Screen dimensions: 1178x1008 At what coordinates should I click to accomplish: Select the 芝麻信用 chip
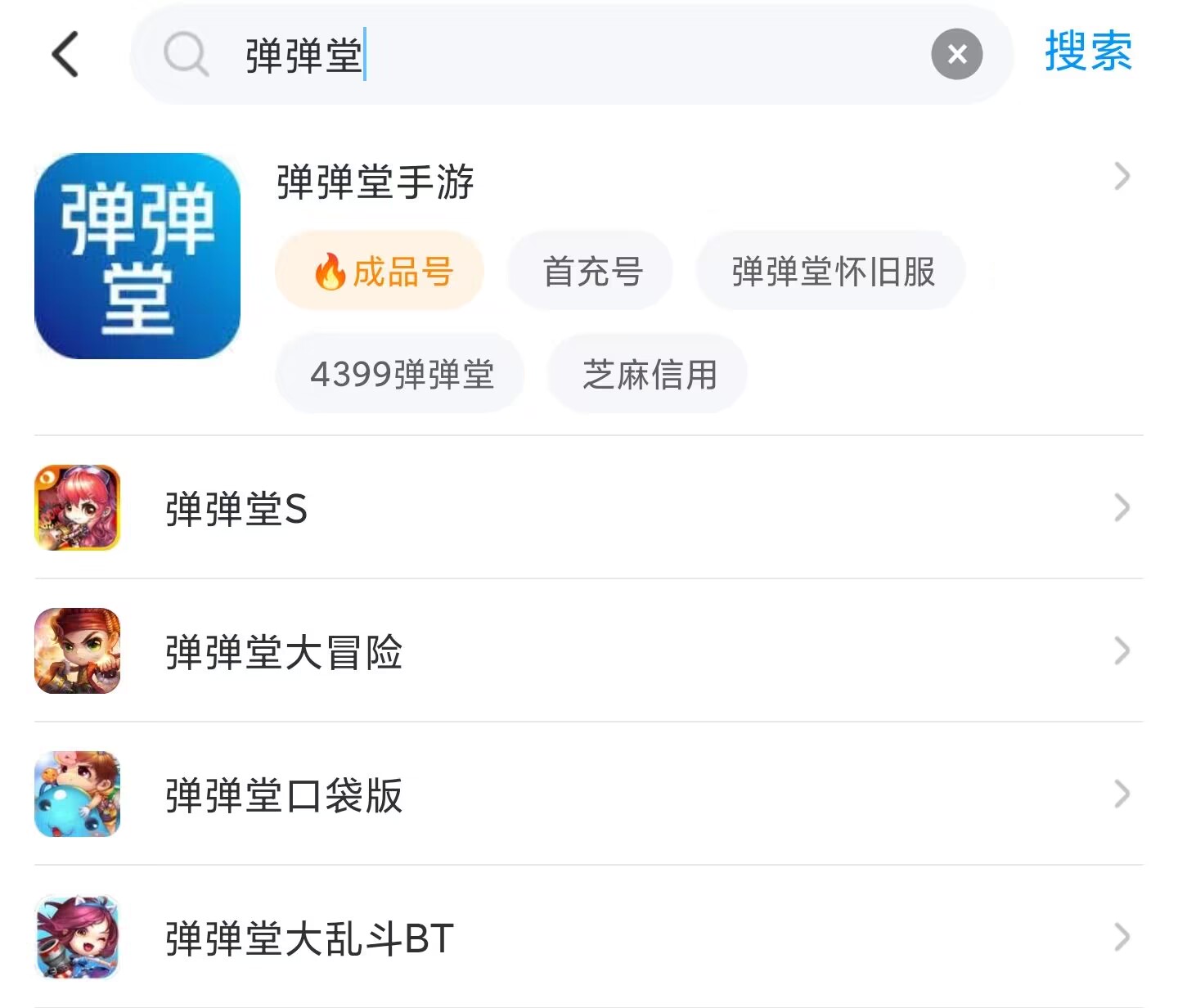click(648, 374)
